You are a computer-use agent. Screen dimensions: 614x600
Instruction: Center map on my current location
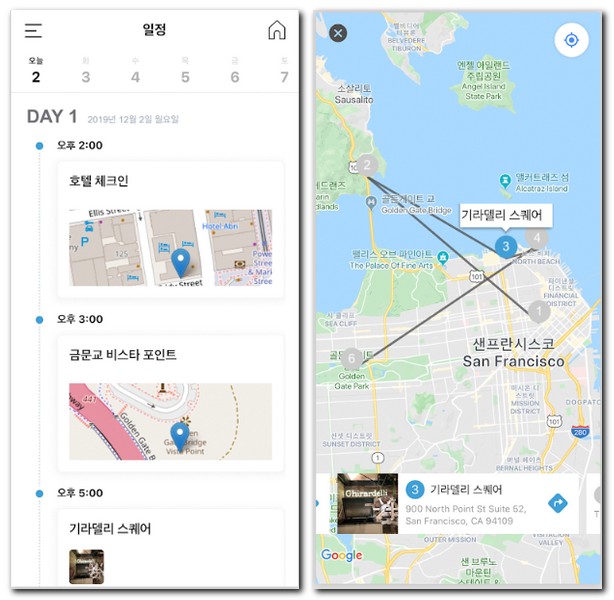571,40
